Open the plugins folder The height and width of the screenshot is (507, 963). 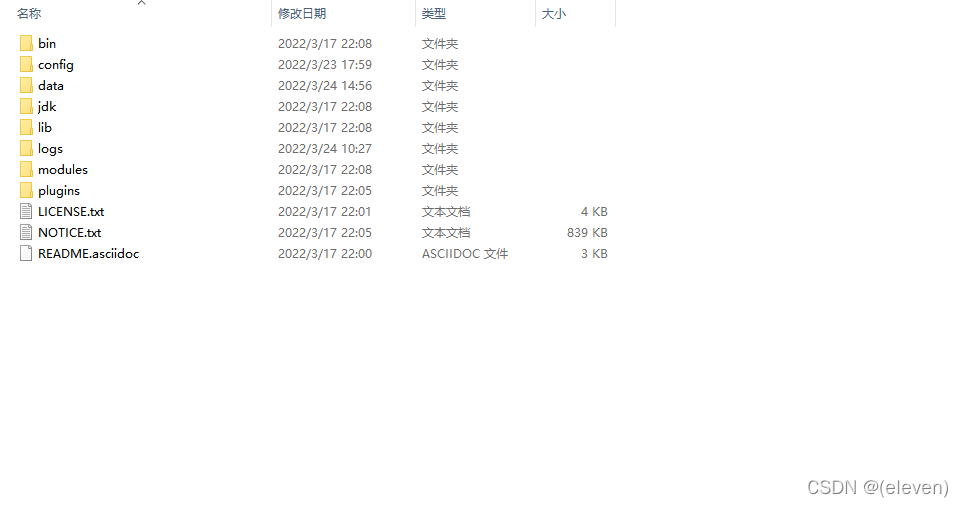[x=58, y=190]
